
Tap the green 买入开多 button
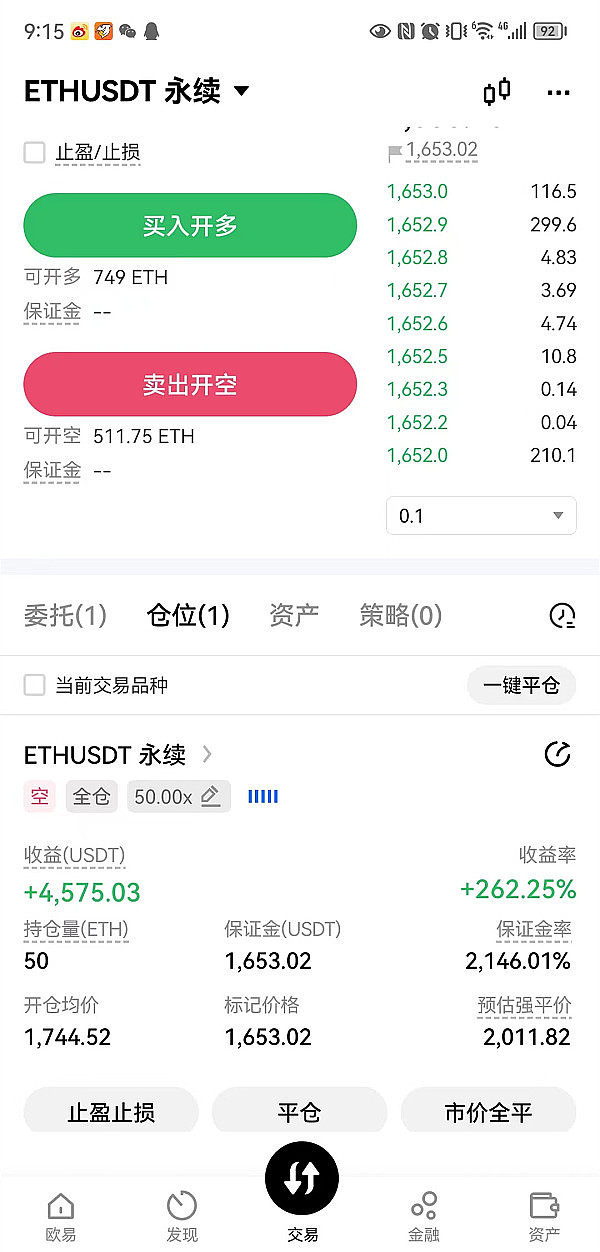190,225
